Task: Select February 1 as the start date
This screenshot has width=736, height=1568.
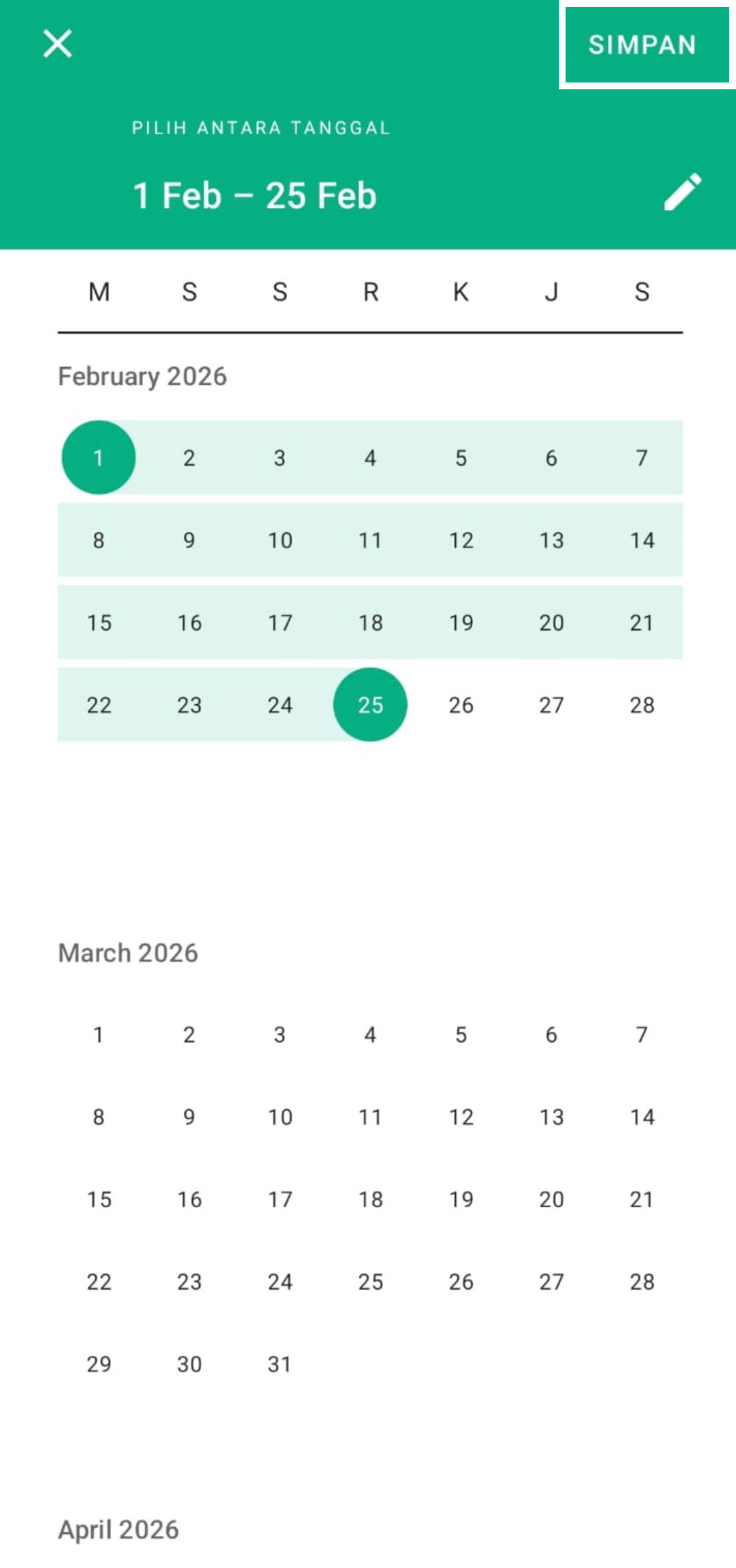Action: pos(99,457)
